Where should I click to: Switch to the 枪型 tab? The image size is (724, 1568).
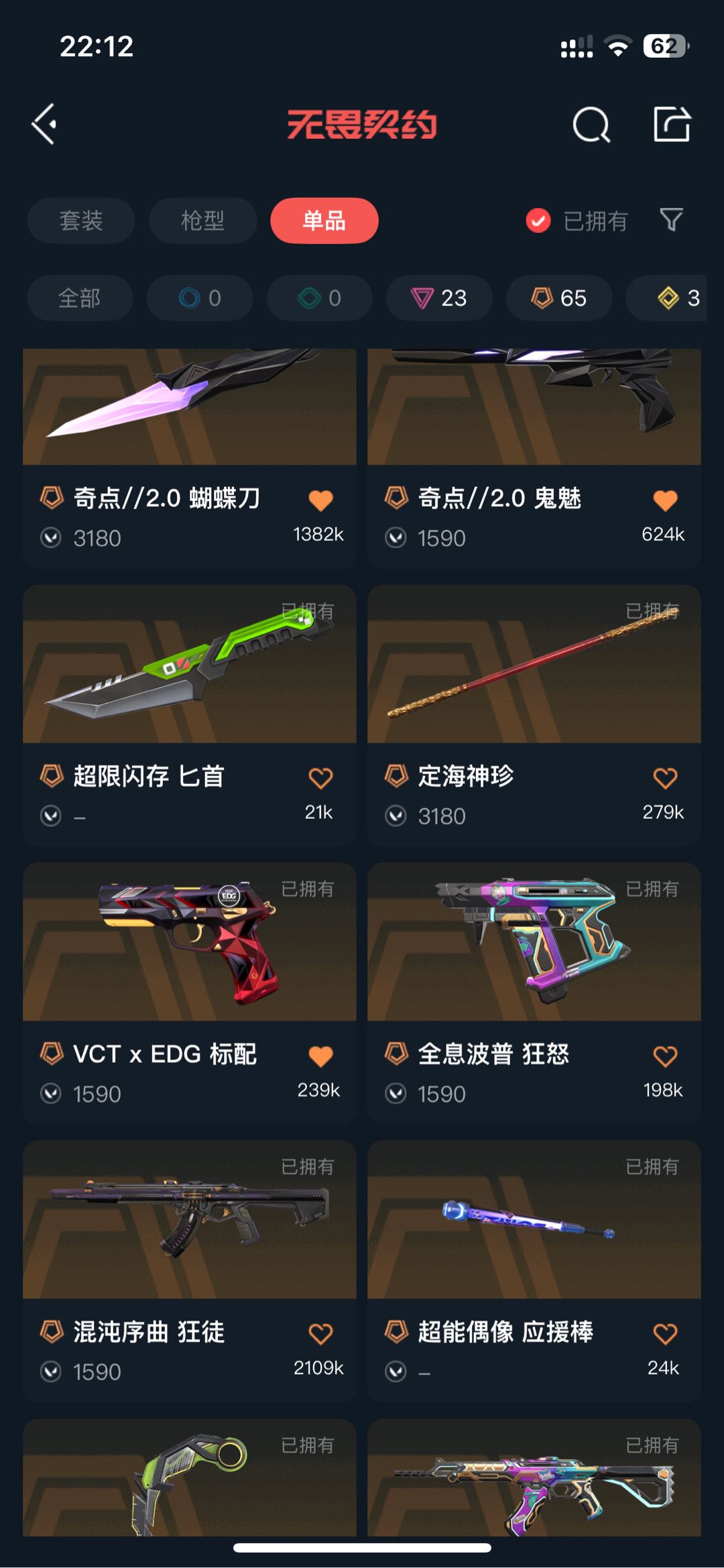click(x=202, y=221)
